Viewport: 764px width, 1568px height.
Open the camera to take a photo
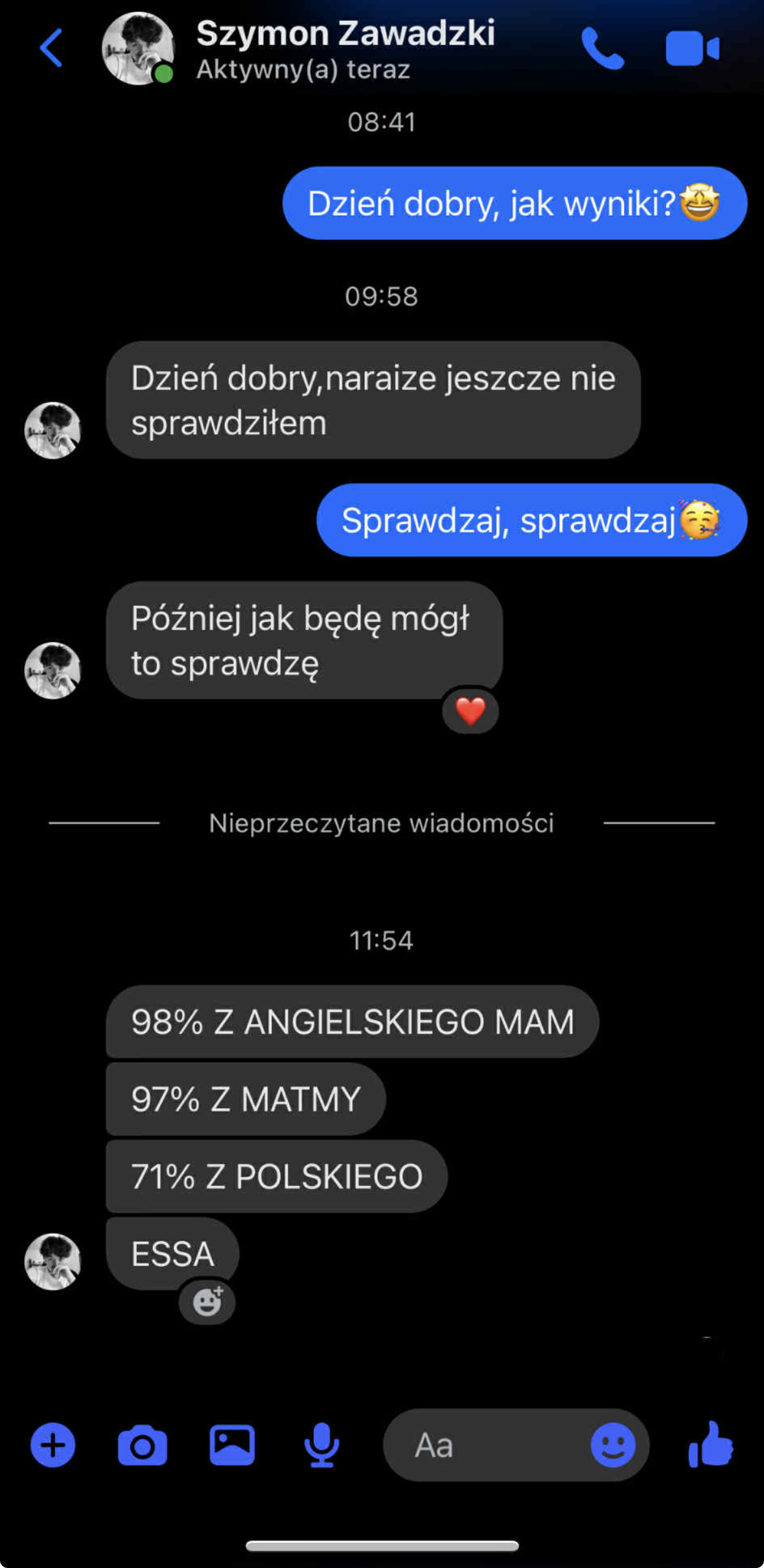[x=142, y=1445]
